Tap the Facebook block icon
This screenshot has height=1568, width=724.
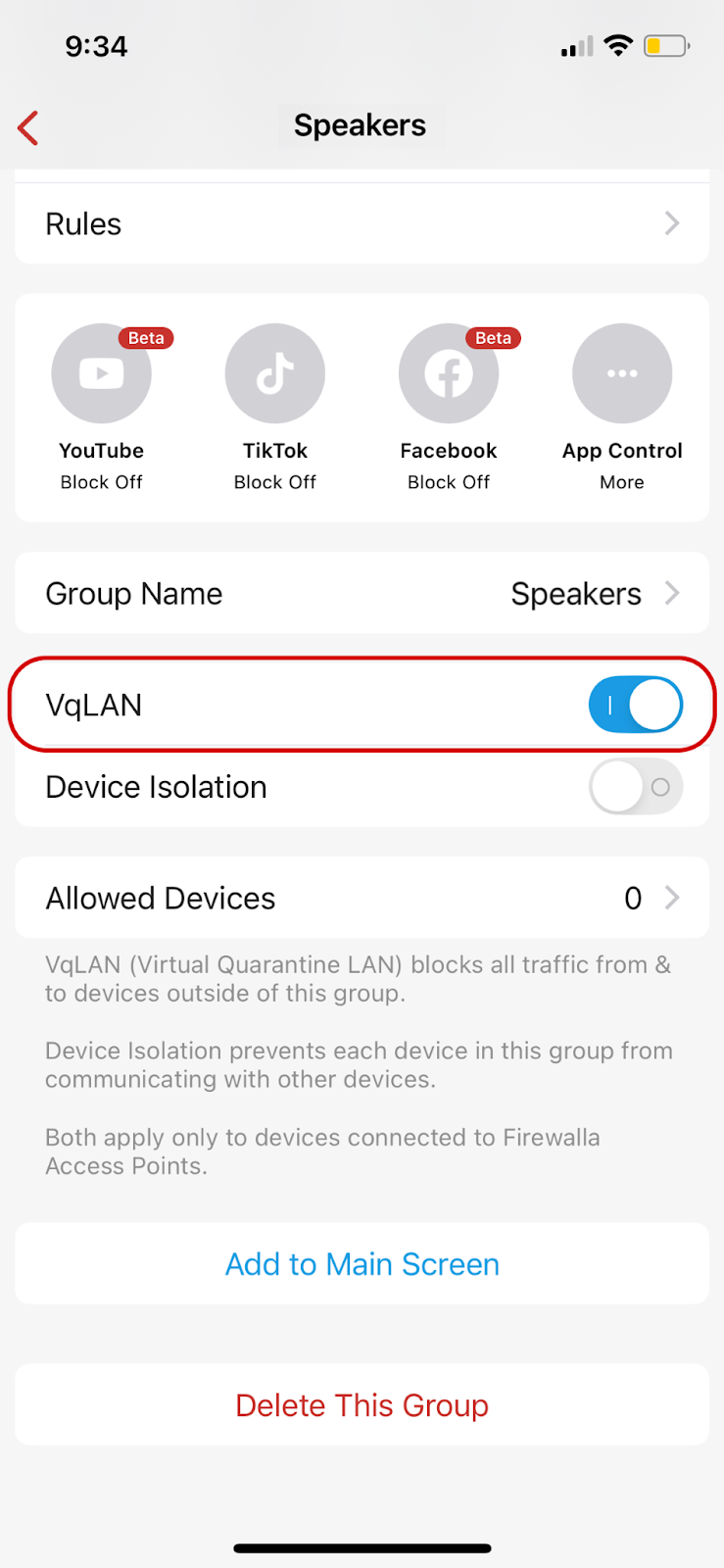click(449, 374)
